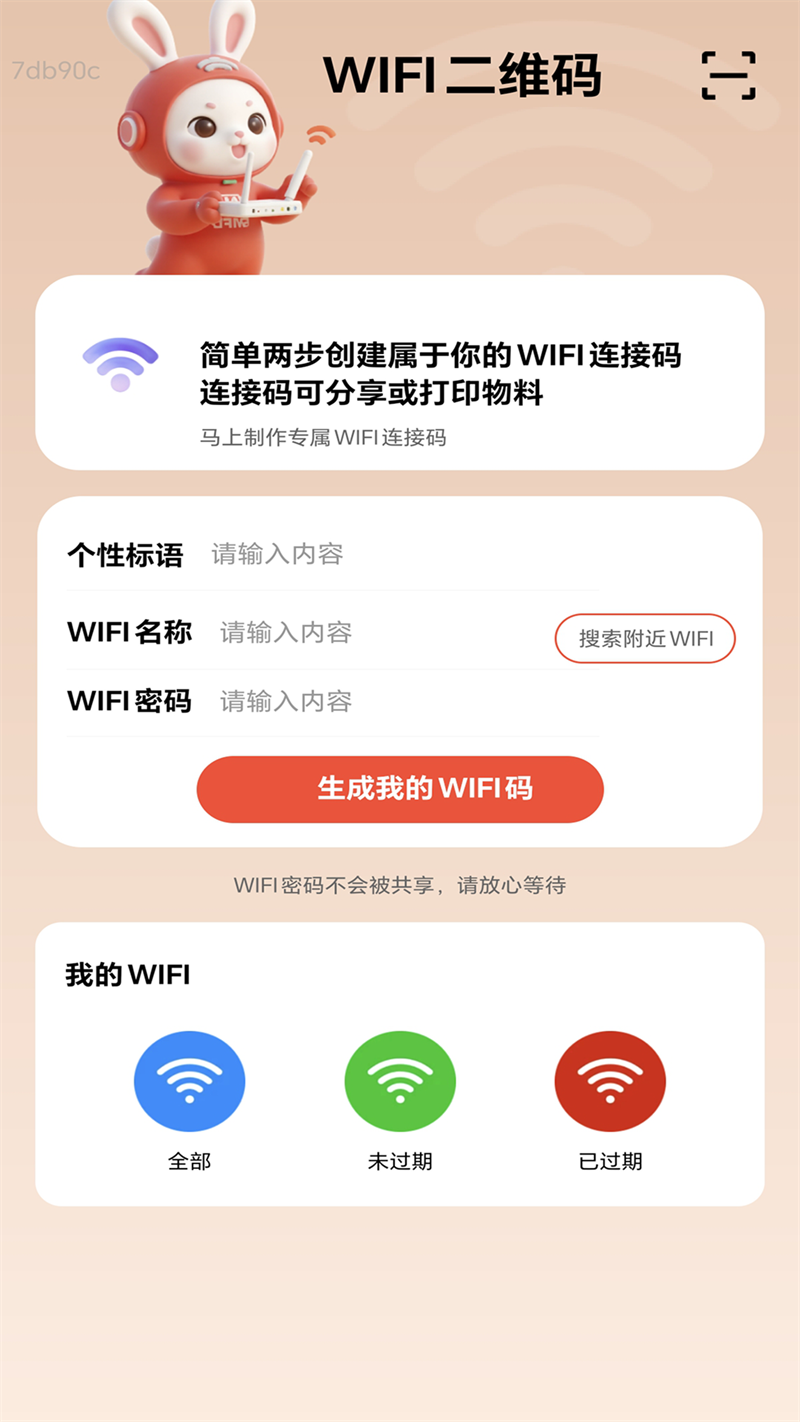The height and width of the screenshot is (1422, 800).
Task: Select the green 未过期 WiFi icon
Action: point(400,1081)
